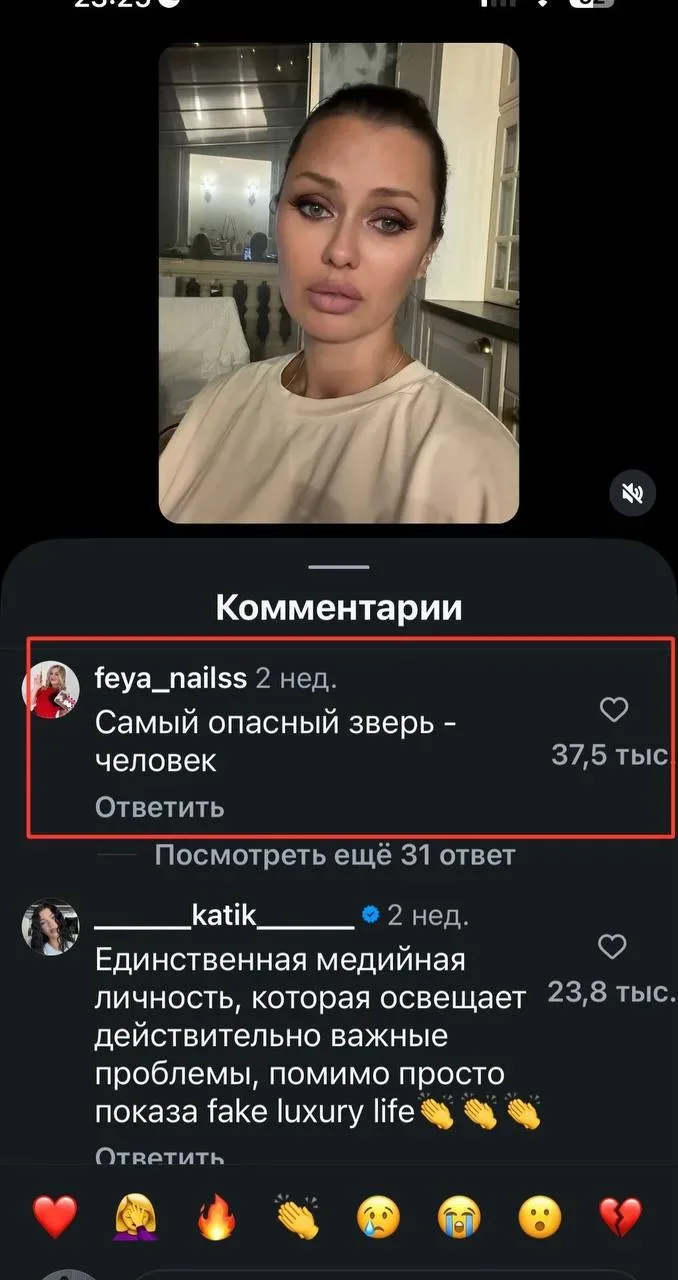The image size is (678, 1280).
Task: Unmute the video sound
Action: point(633,492)
